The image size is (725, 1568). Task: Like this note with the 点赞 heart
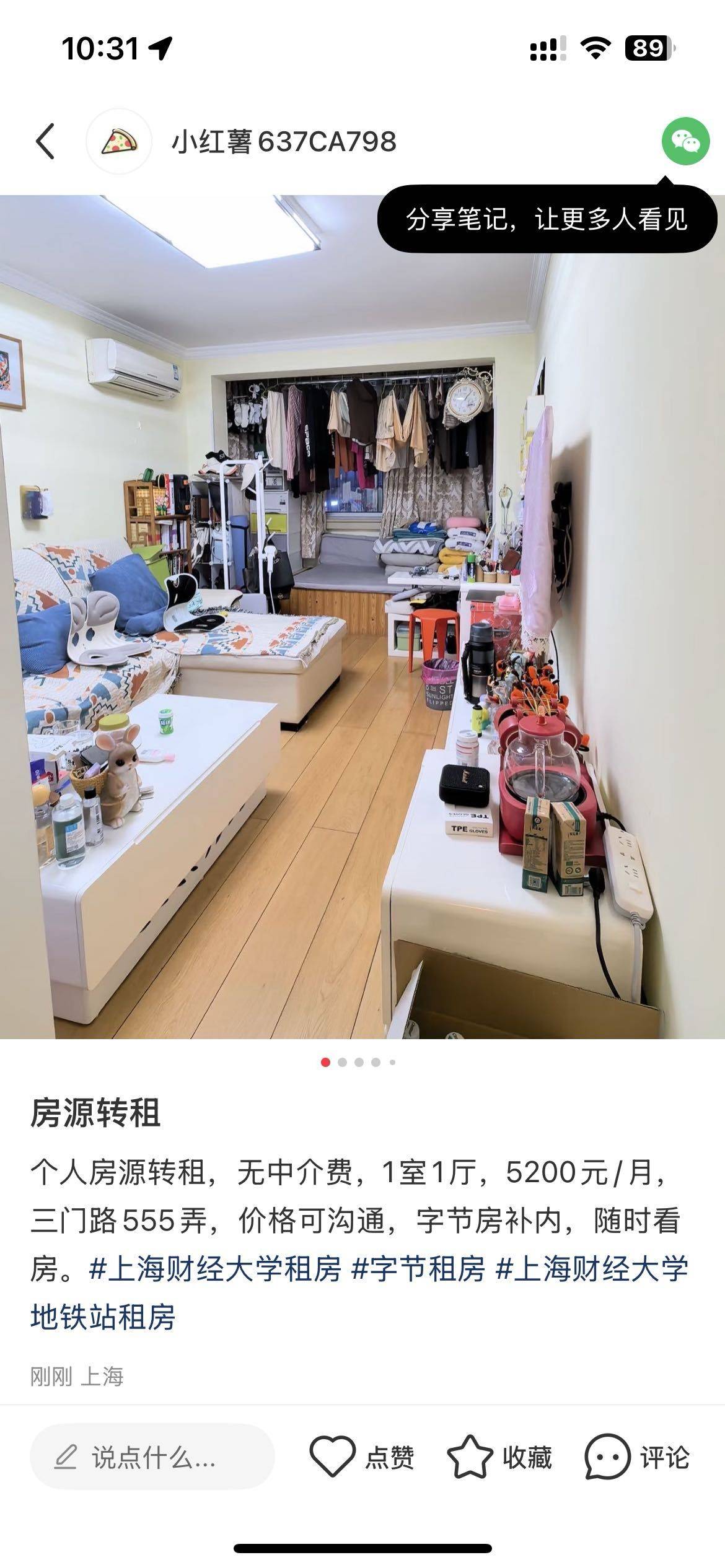[x=362, y=1457]
